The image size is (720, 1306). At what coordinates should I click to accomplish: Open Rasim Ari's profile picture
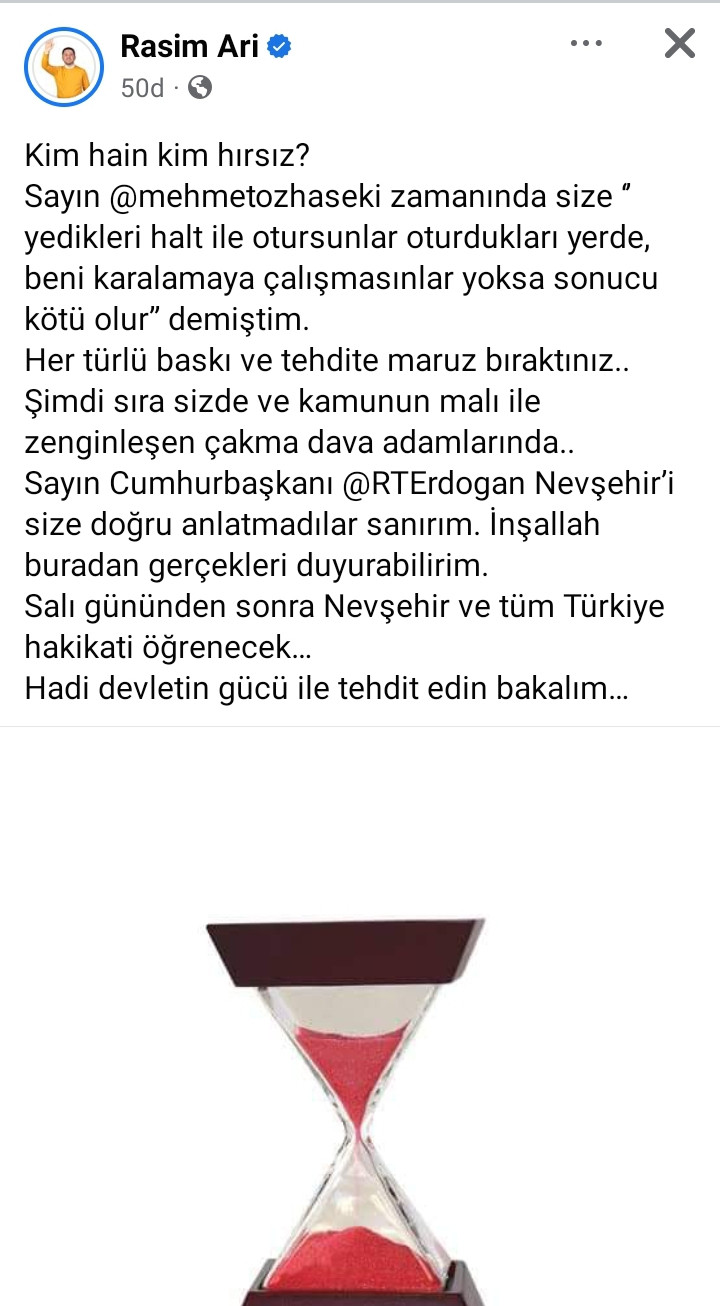click(x=64, y=67)
